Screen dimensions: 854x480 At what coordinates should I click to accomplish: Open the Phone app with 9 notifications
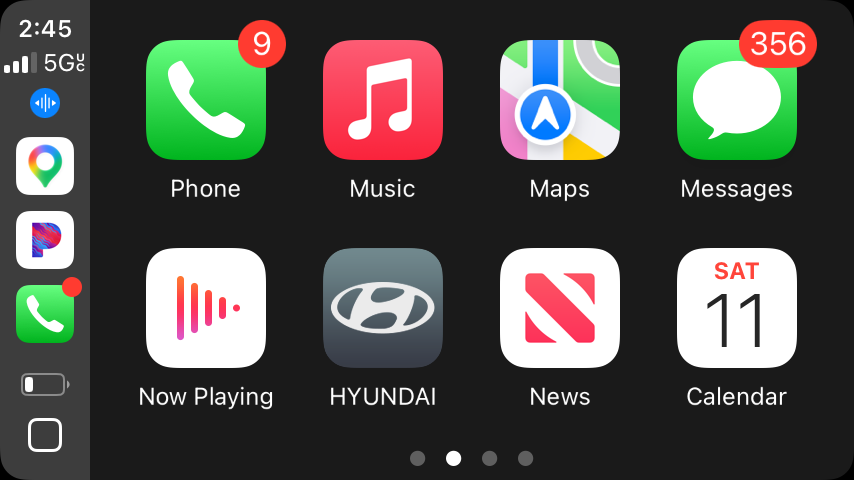(206, 100)
